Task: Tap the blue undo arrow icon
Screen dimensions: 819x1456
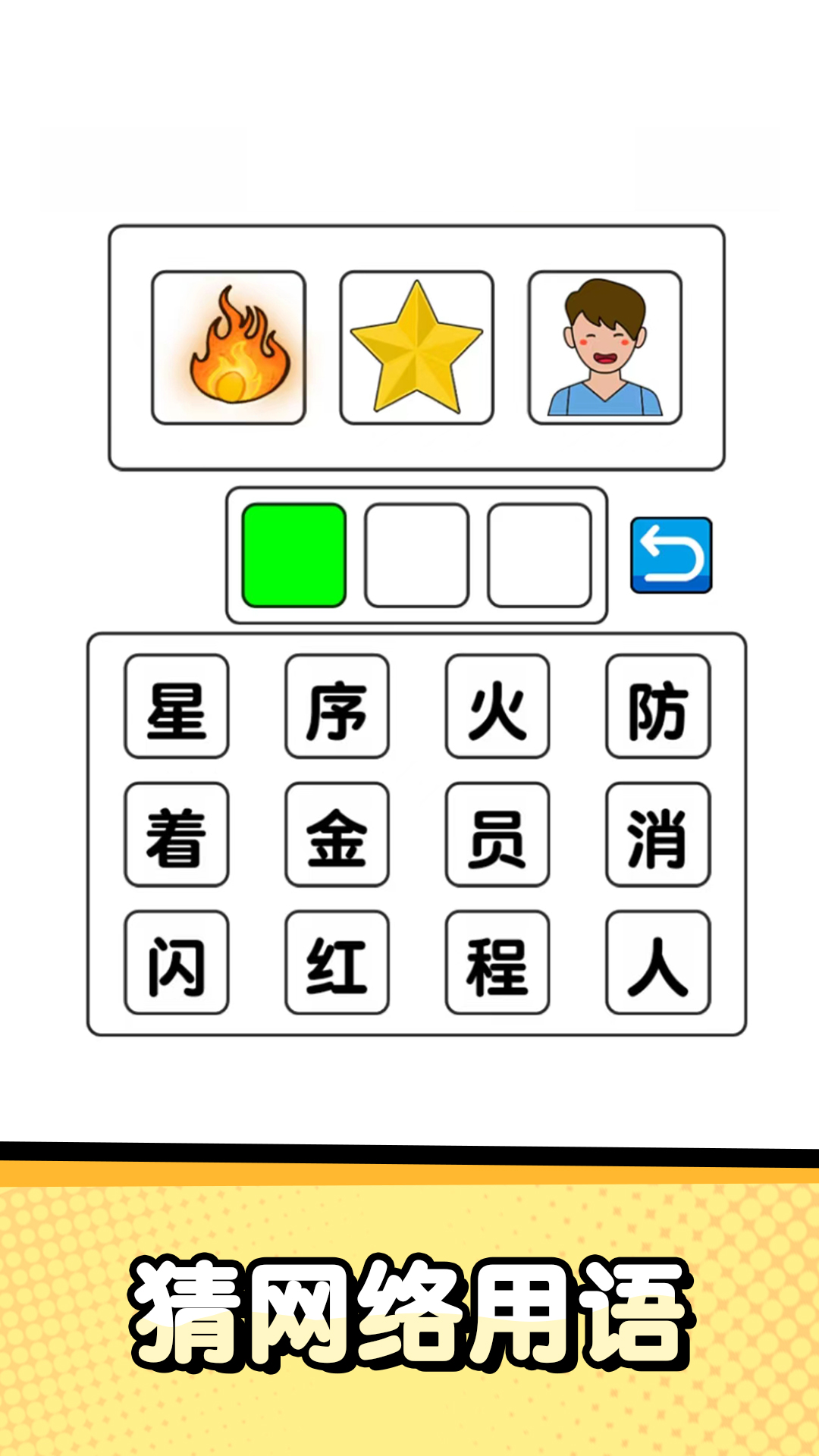Action: point(670,554)
